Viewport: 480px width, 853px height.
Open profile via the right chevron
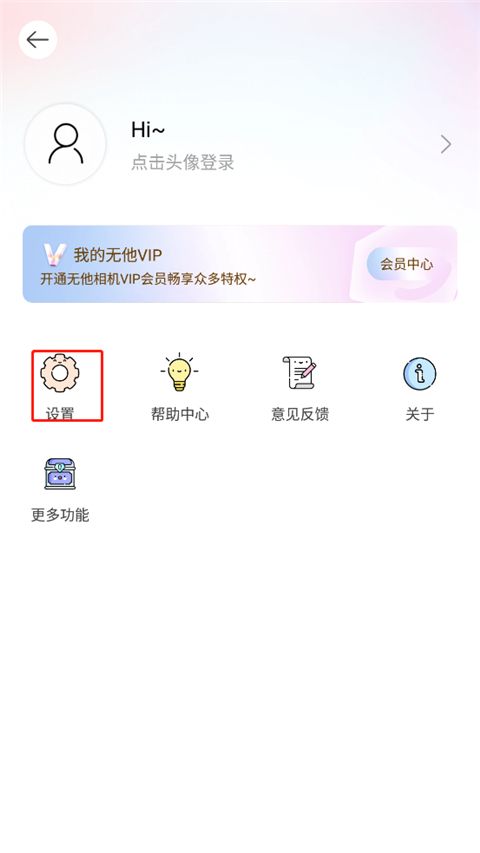446,144
